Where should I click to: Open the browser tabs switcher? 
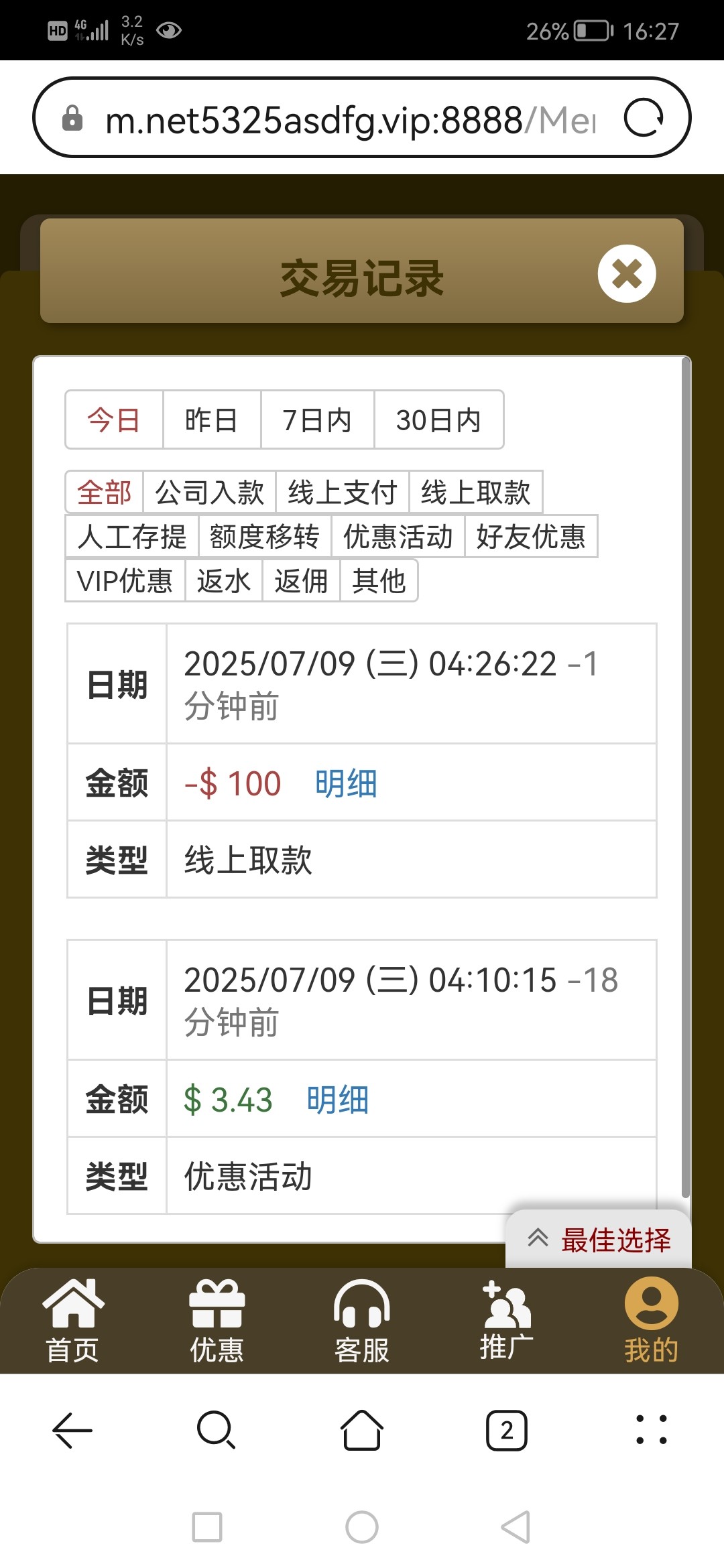click(x=506, y=1431)
